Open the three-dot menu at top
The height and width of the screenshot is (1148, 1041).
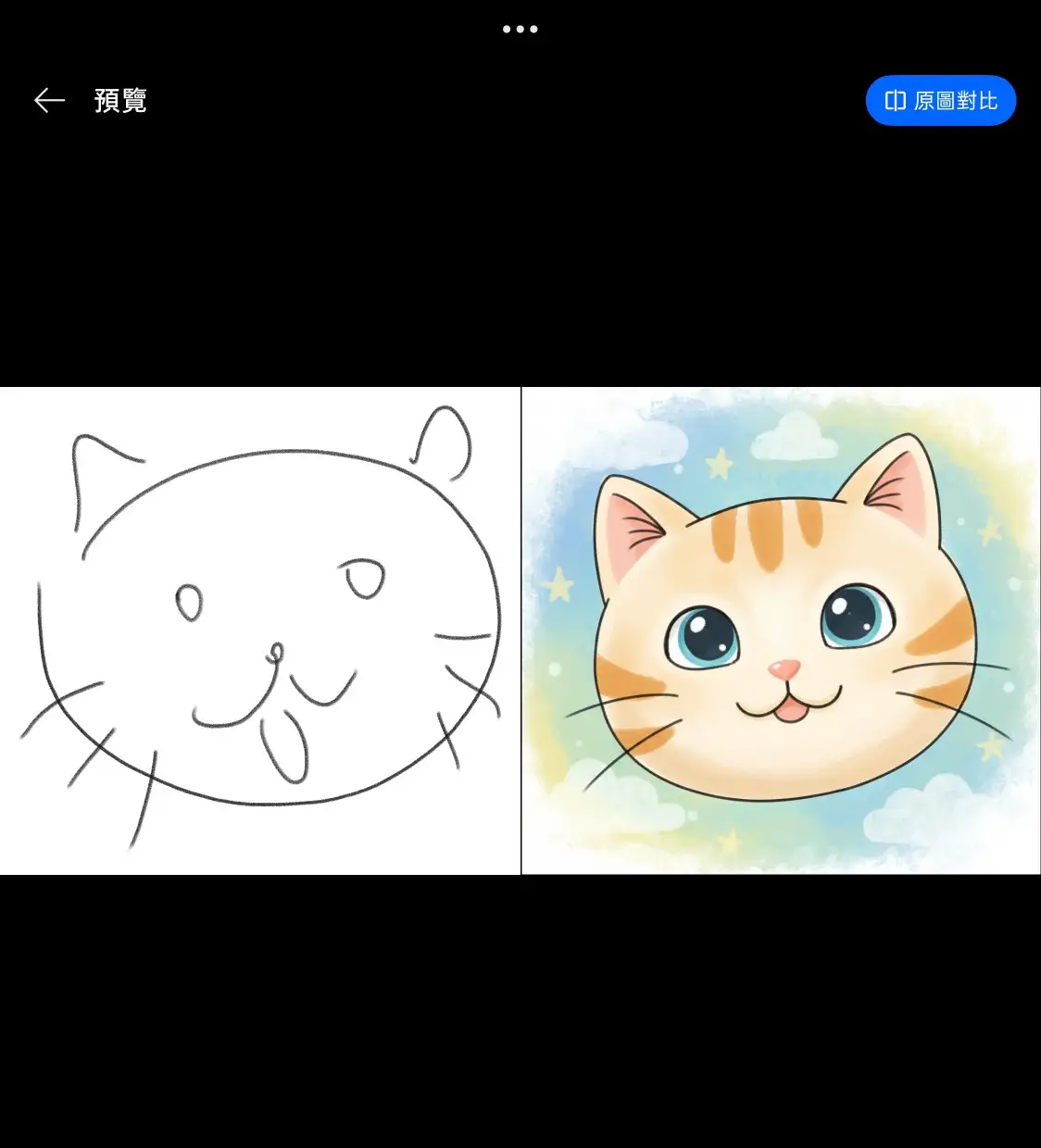click(520, 30)
